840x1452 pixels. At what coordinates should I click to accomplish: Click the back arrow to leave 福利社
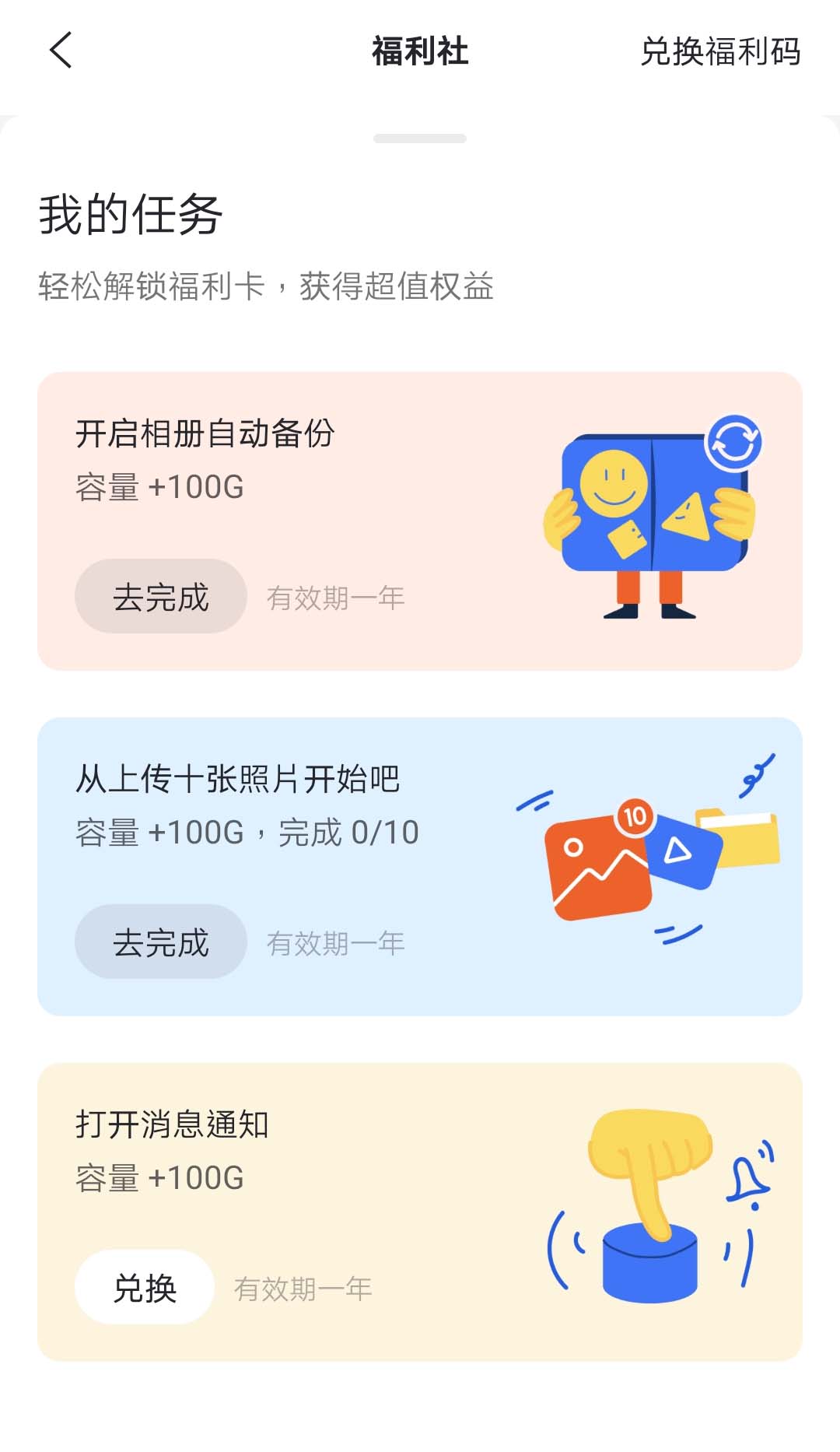(x=58, y=53)
